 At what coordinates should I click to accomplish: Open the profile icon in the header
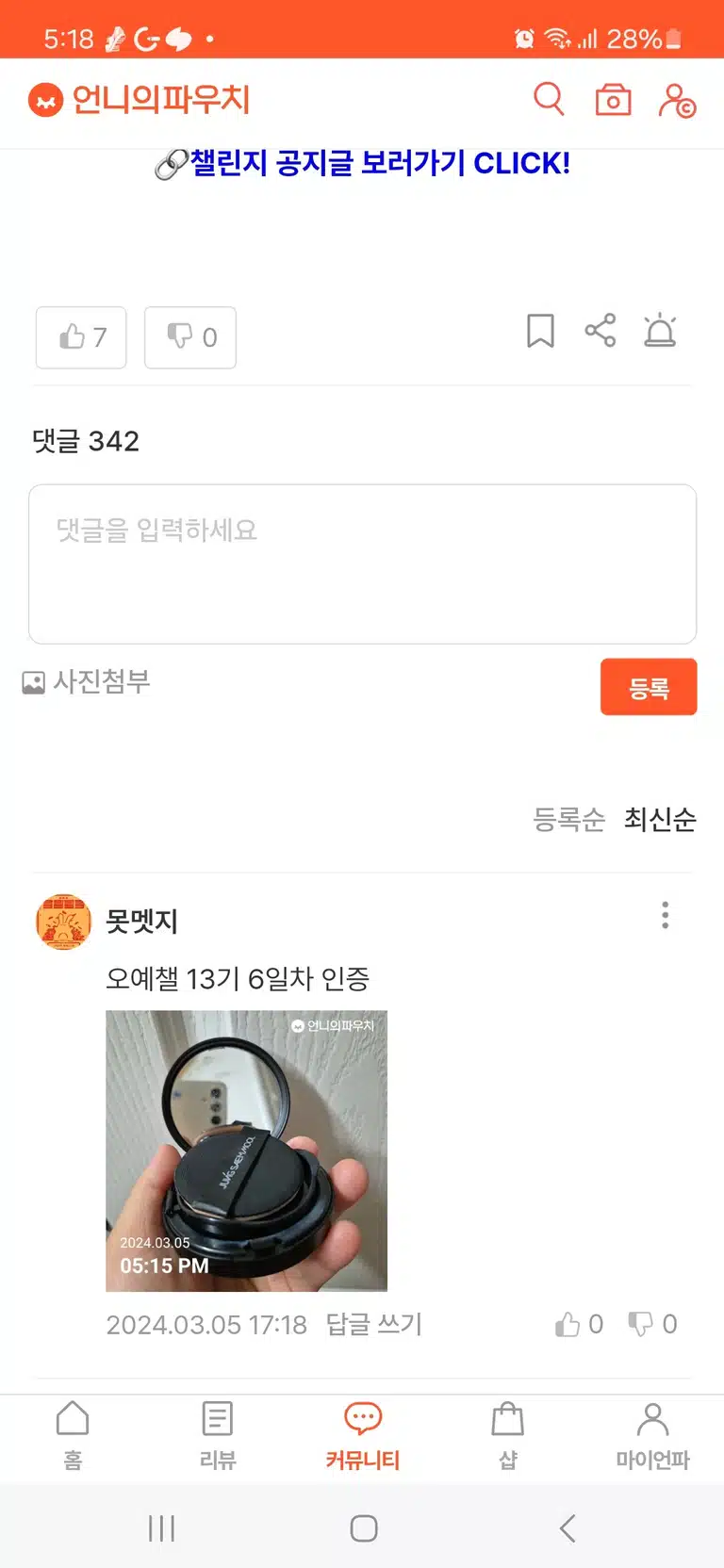[x=676, y=100]
